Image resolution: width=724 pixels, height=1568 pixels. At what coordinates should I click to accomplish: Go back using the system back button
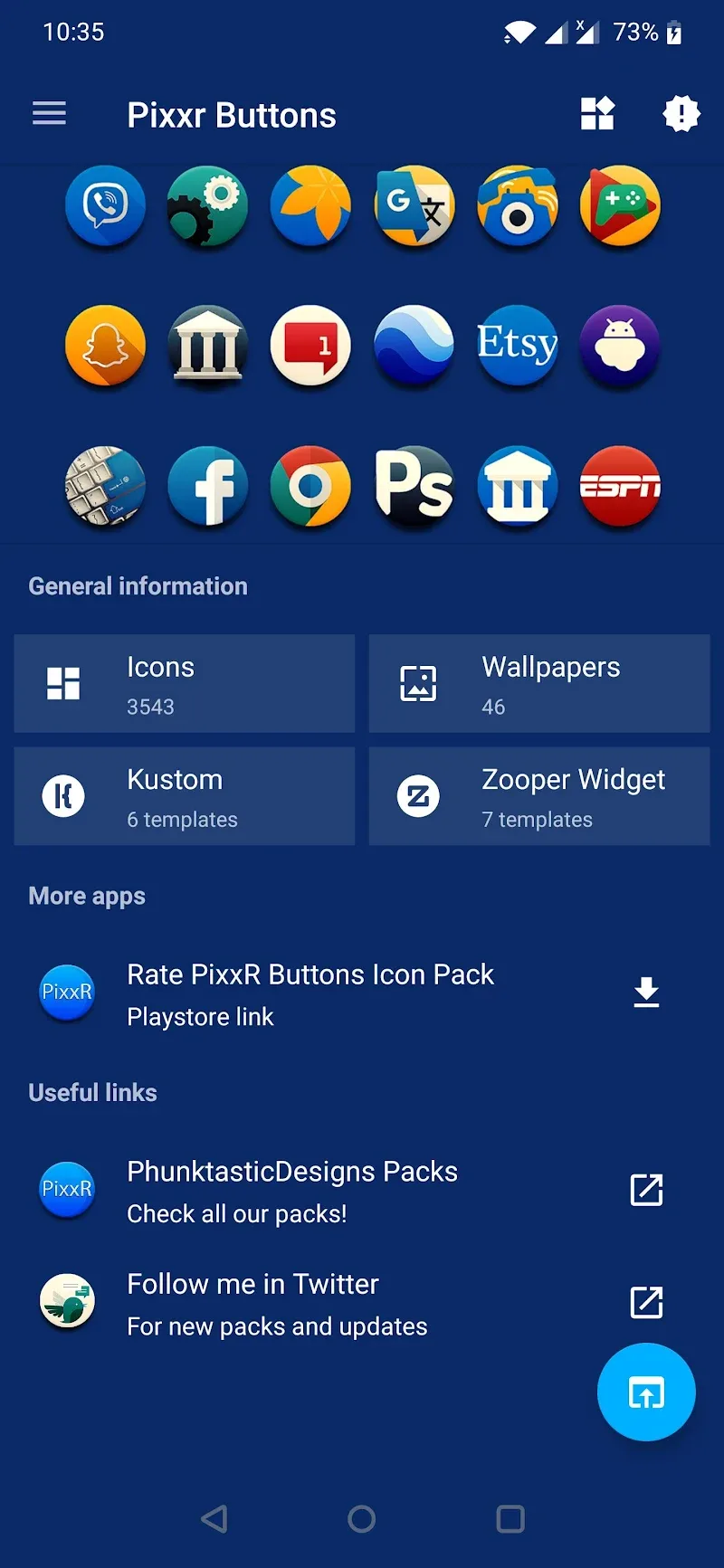(x=214, y=1519)
